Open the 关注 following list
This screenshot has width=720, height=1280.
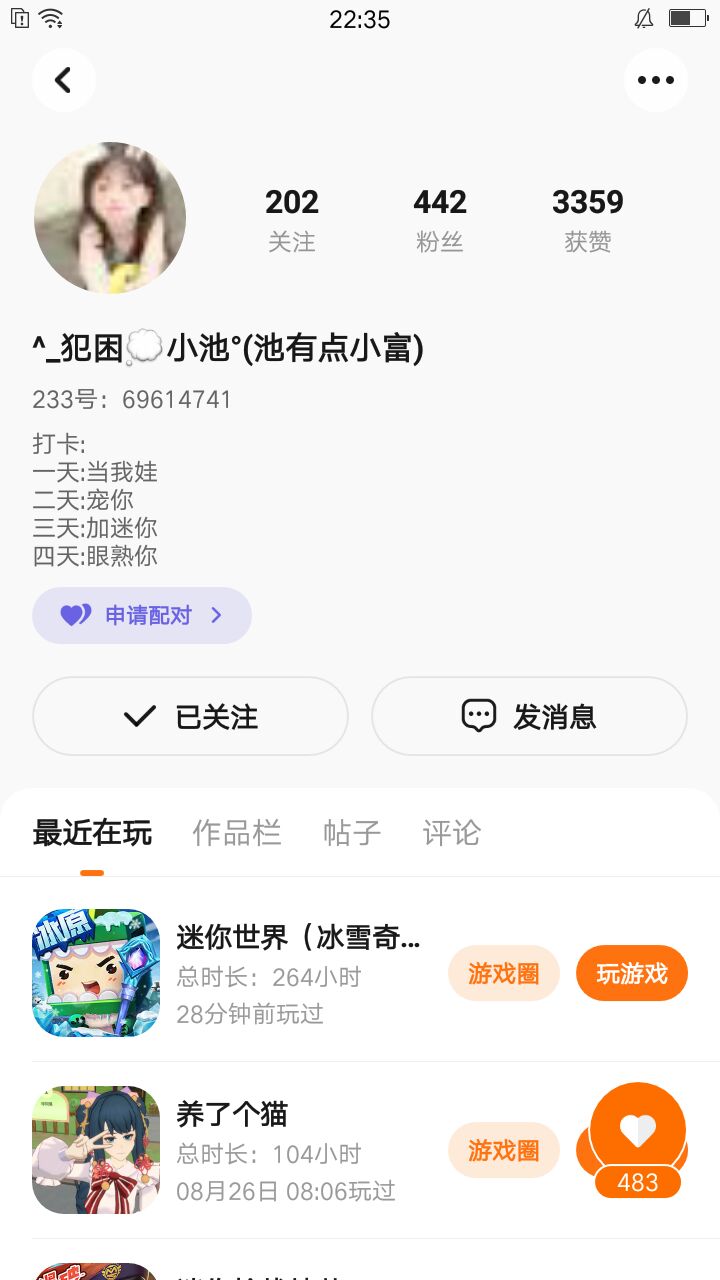click(291, 219)
